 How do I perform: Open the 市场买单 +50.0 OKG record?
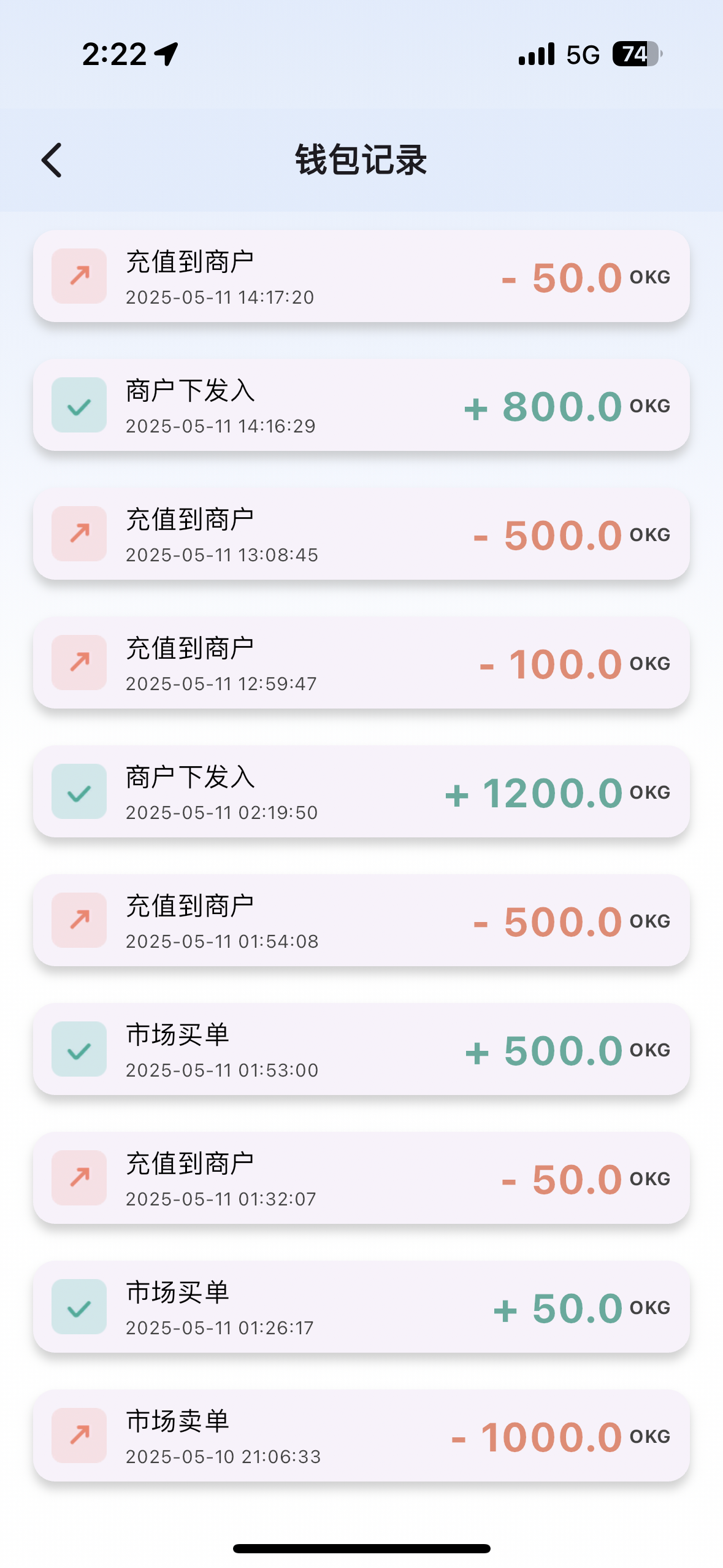tap(361, 1307)
